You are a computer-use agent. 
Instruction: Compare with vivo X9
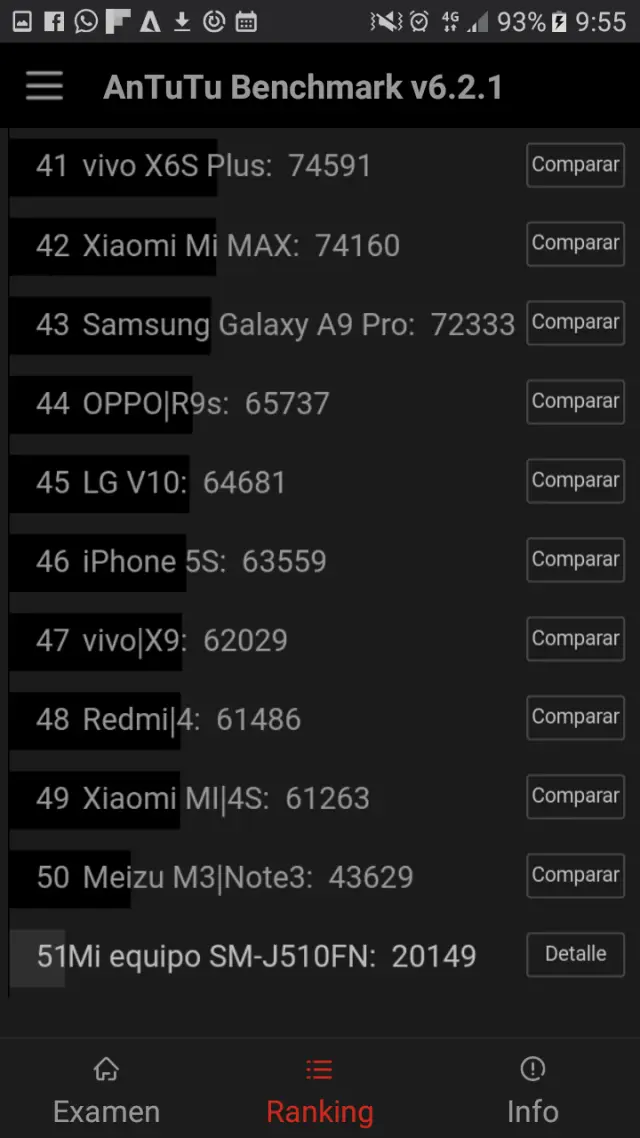[x=575, y=639]
